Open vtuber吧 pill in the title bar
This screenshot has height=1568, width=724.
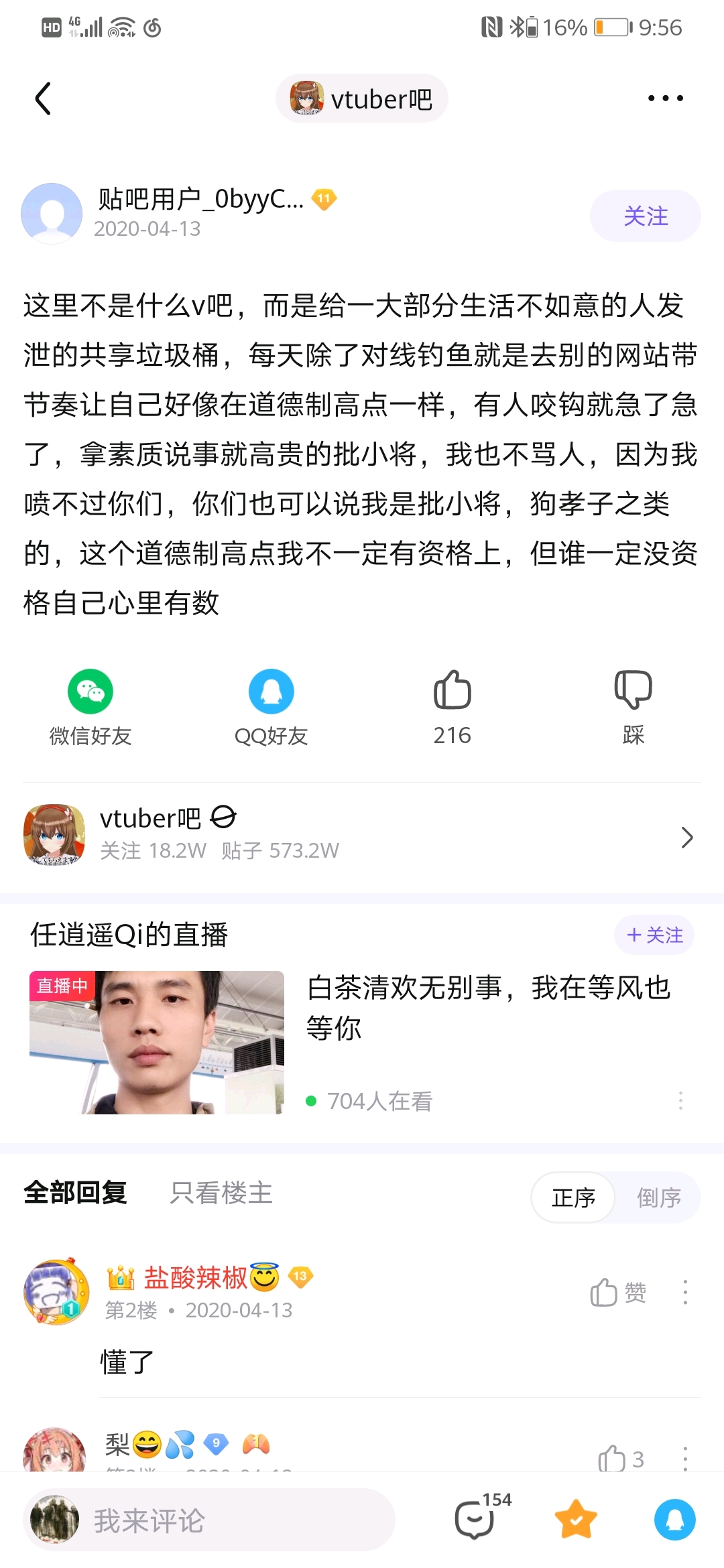pyautogui.click(x=362, y=99)
